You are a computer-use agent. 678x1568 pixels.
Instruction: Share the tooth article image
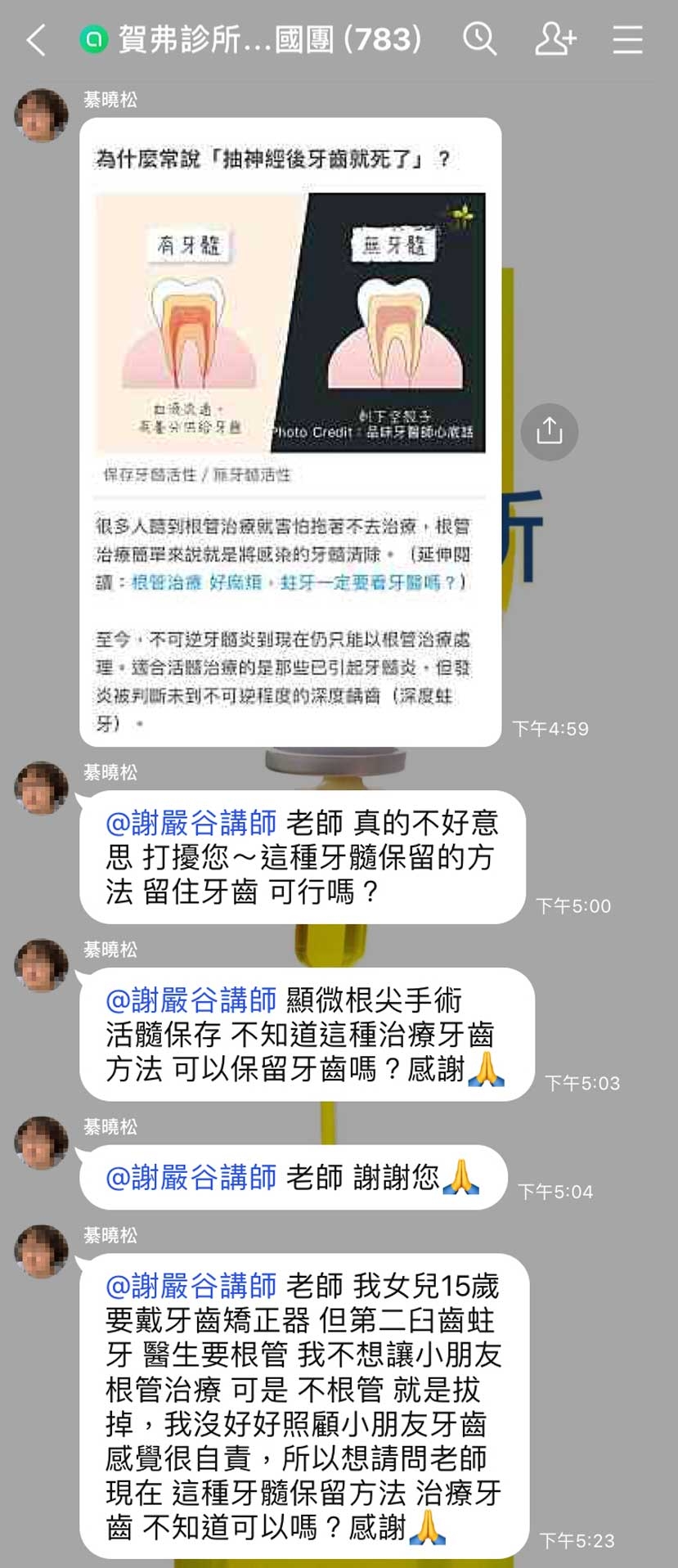coord(549,430)
